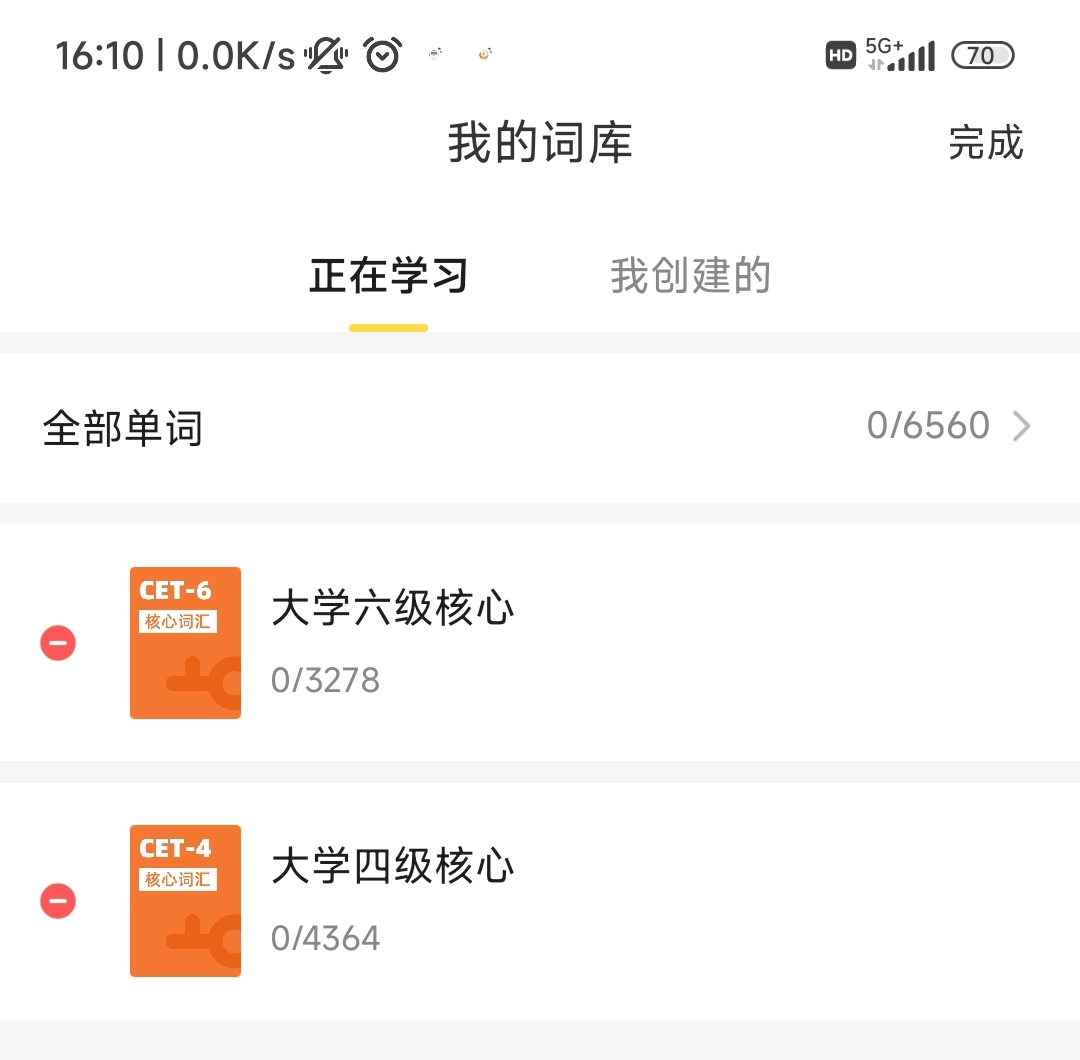Tap 完成 to finish editing

(985, 143)
